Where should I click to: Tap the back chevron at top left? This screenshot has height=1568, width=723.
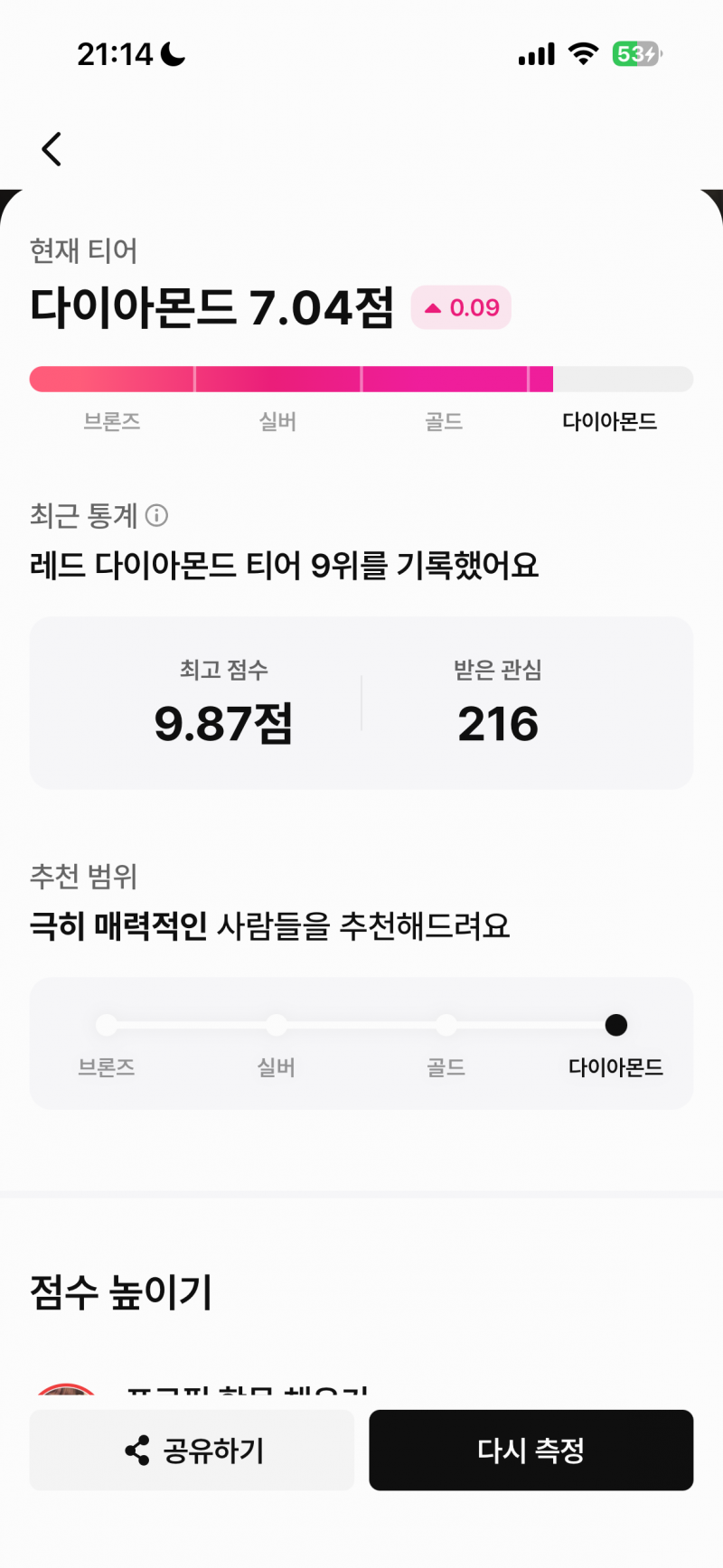click(51, 148)
